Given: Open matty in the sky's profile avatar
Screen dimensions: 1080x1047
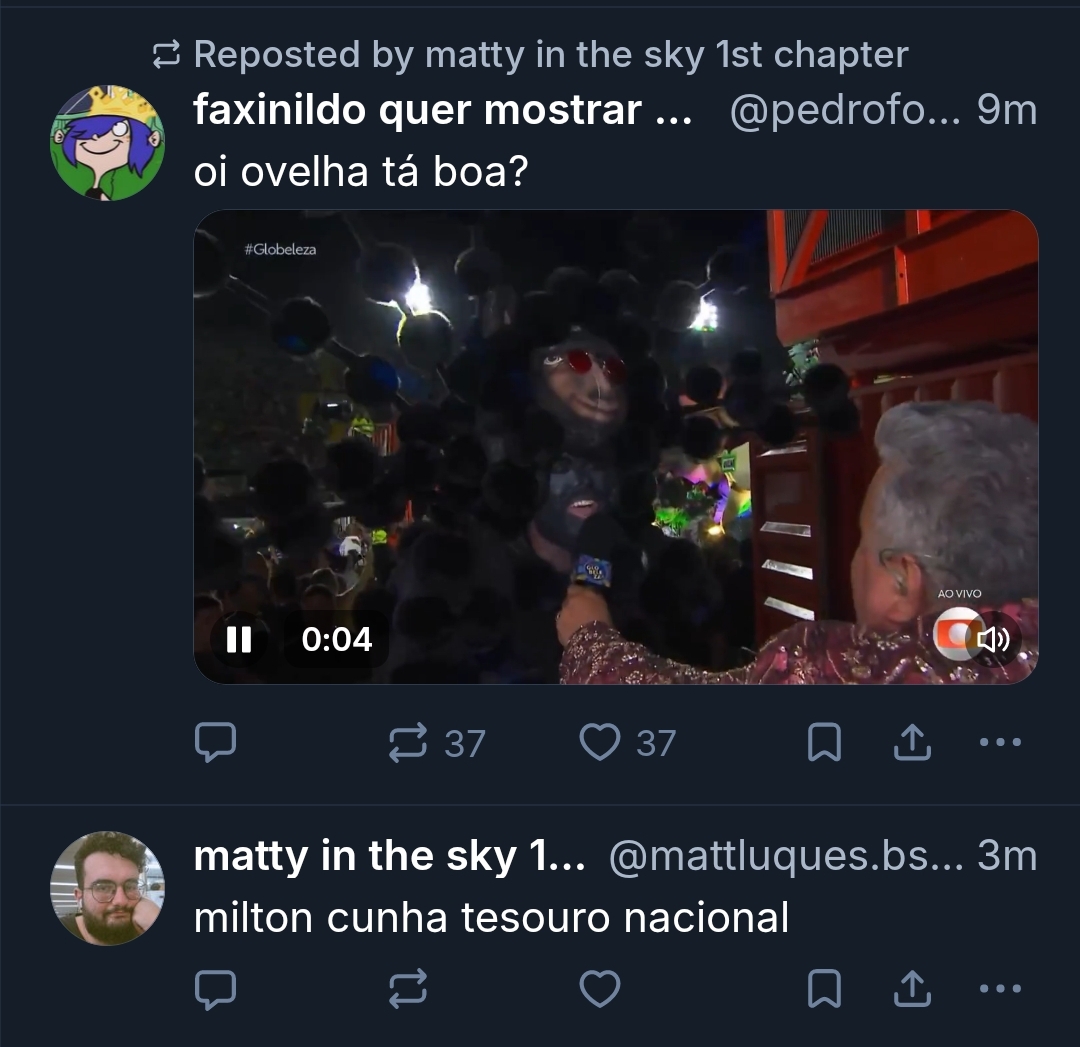Looking at the screenshot, I should click(107, 888).
